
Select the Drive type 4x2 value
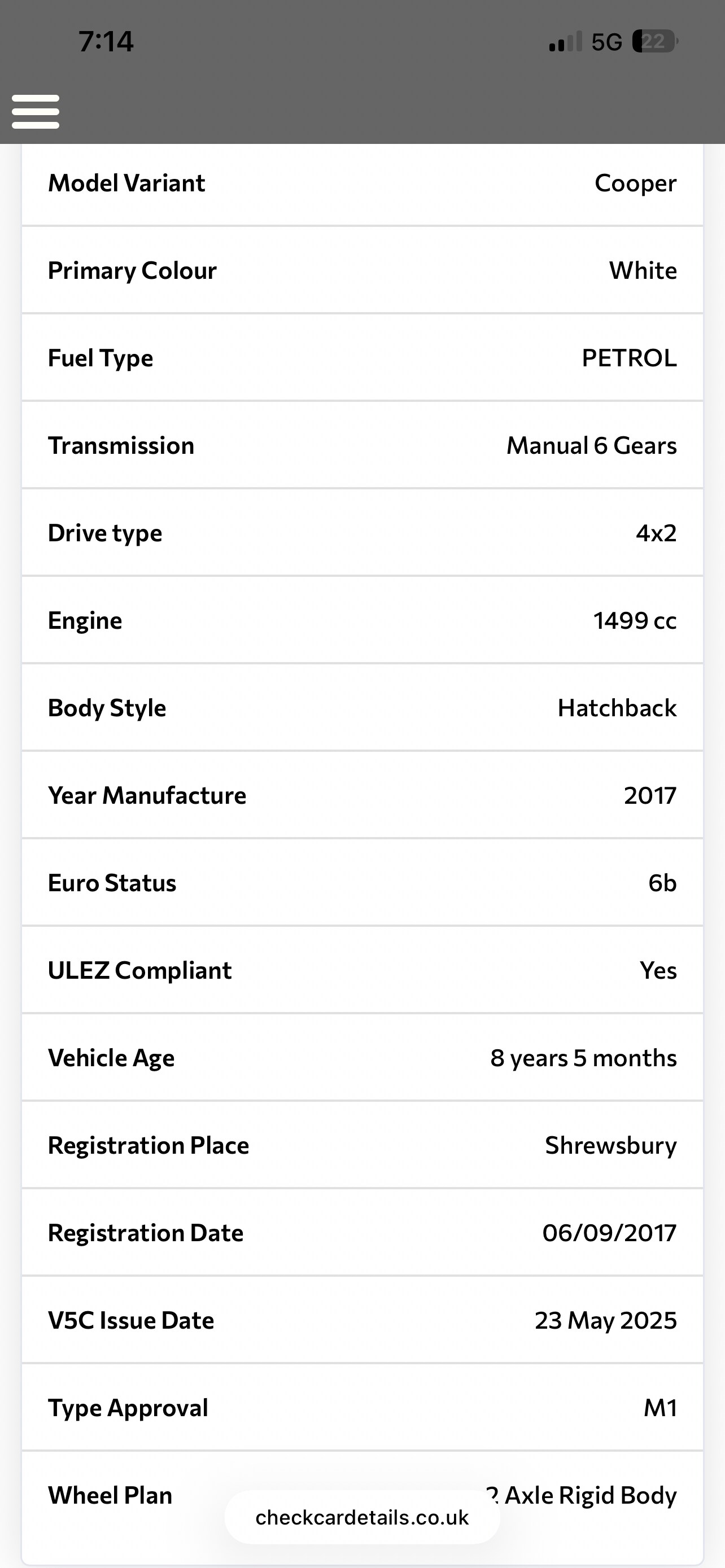click(x=654, y=533)
